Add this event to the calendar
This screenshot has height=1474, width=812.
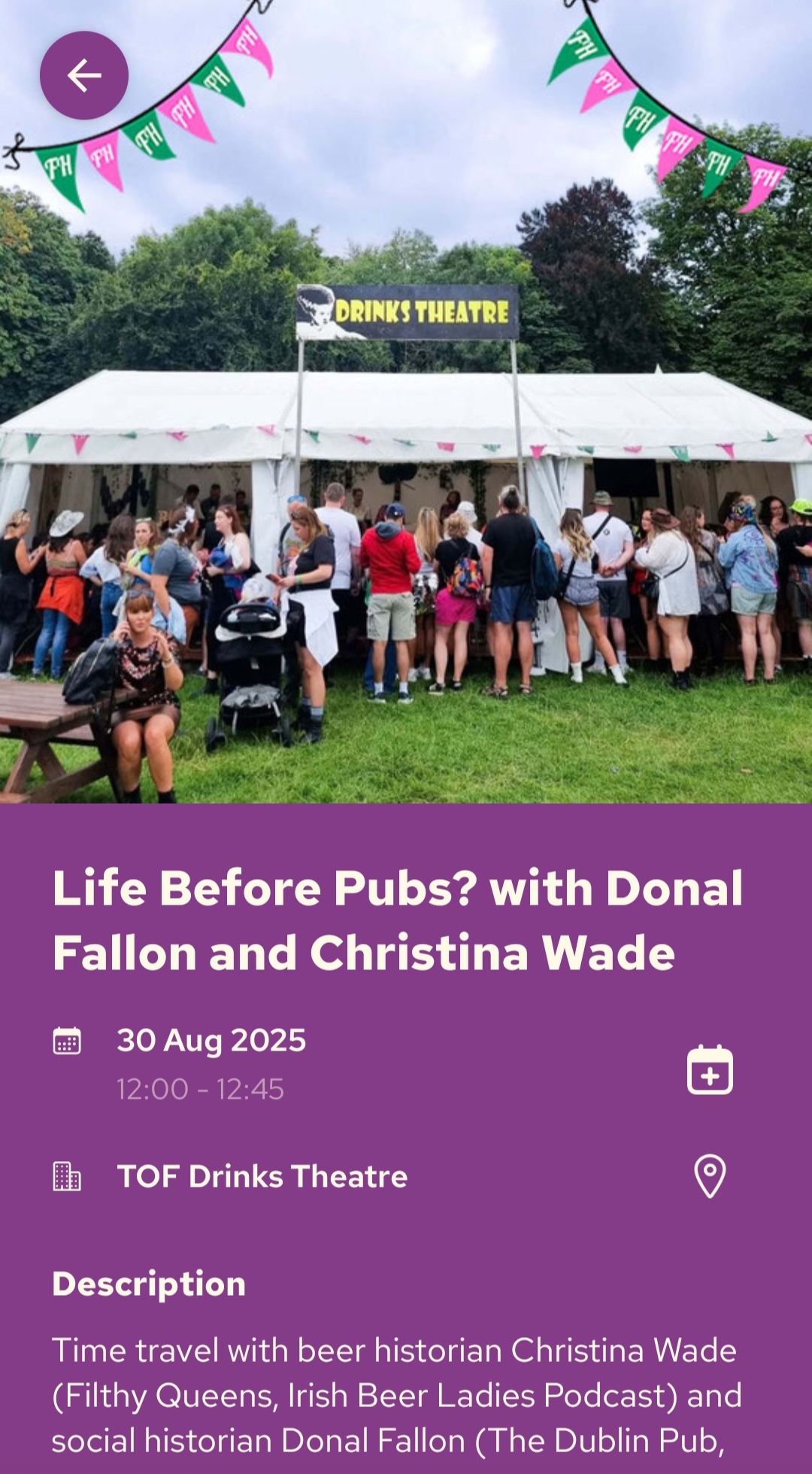(710, 1069)
